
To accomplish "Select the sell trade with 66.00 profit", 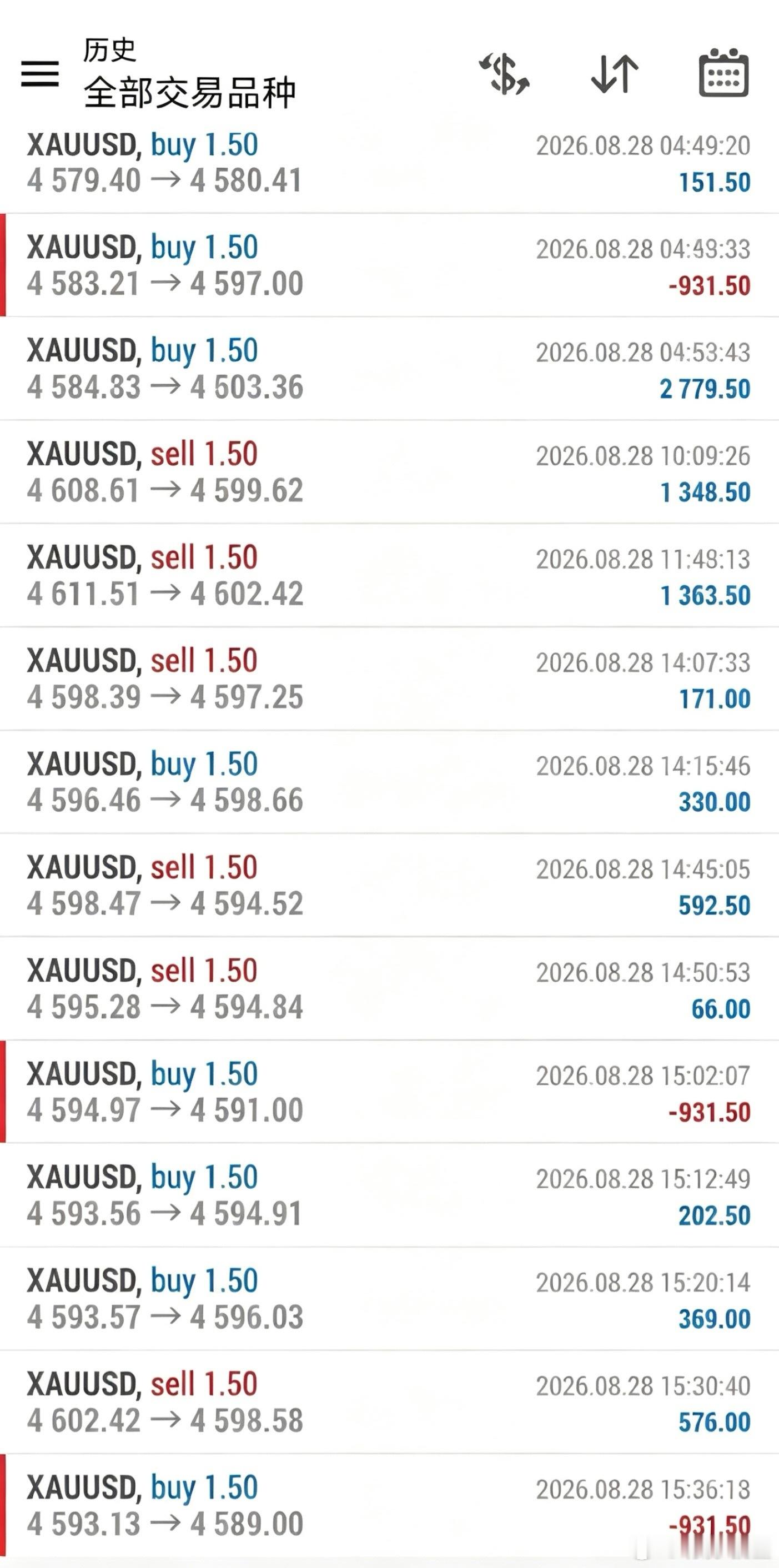I will tap(390, 988).
